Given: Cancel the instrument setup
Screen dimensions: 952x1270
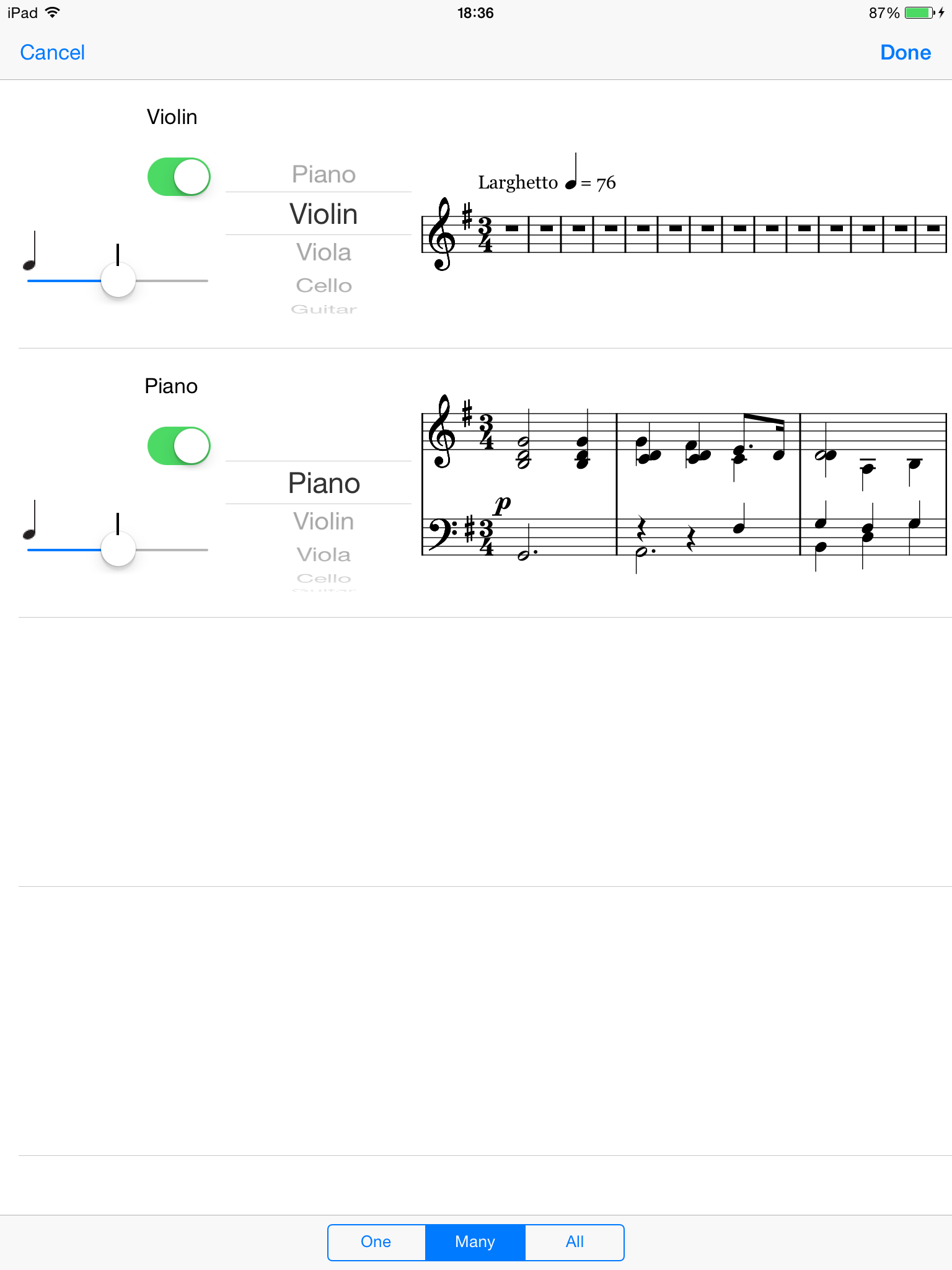Looking at the screenshot, I should 52,53.
